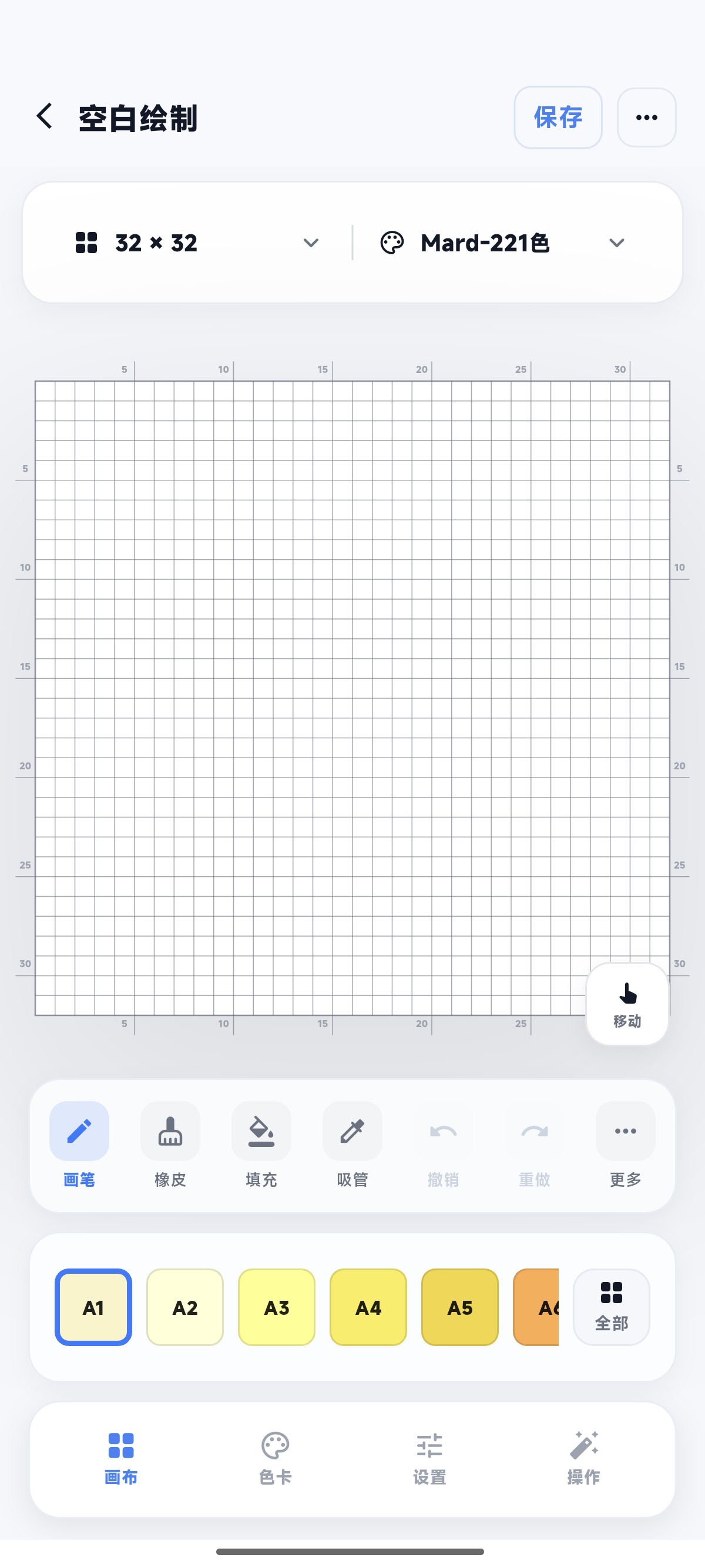705x1568 pixels.
Task: Go back using the top-left arrow
Action: (x=45, y=116)
